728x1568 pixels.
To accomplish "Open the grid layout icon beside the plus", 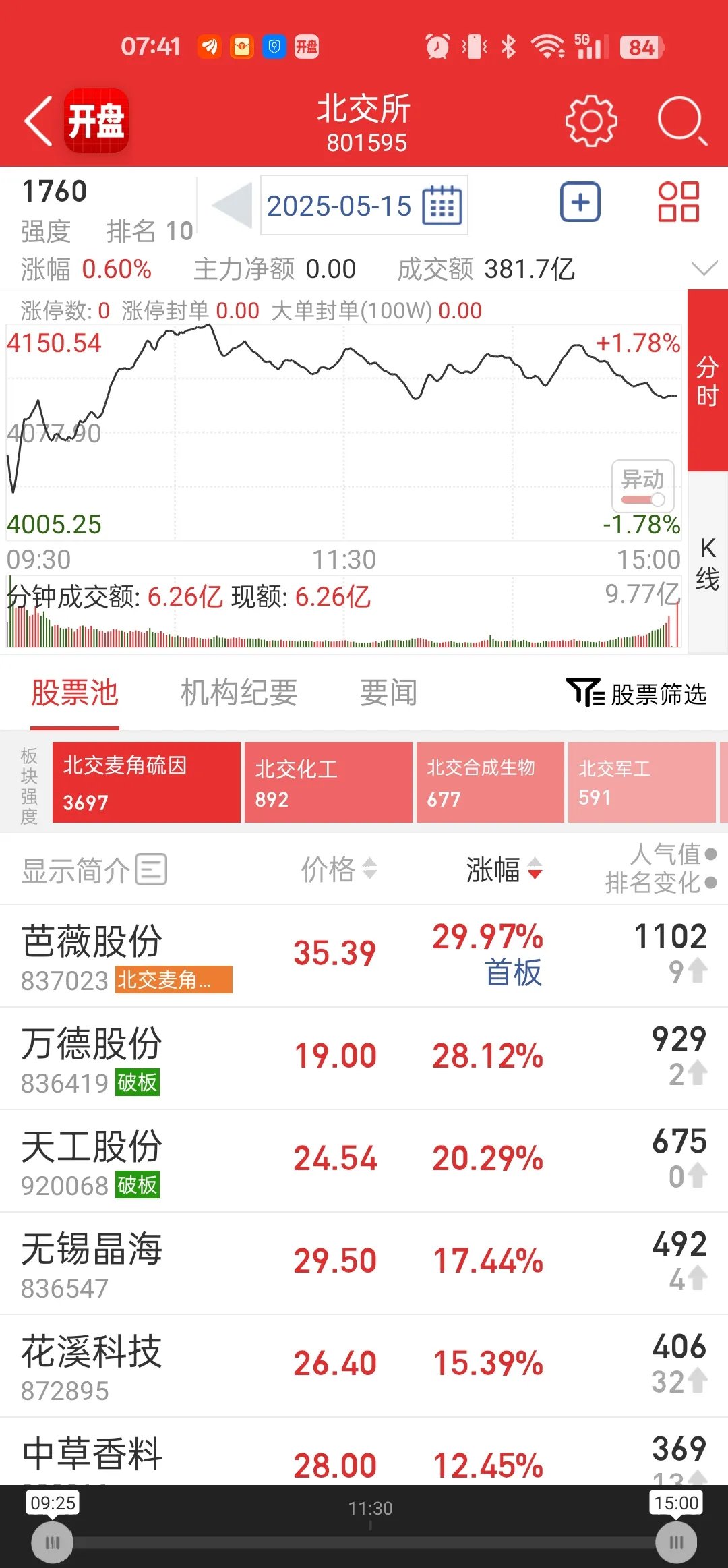I will [x=679, y=201].
